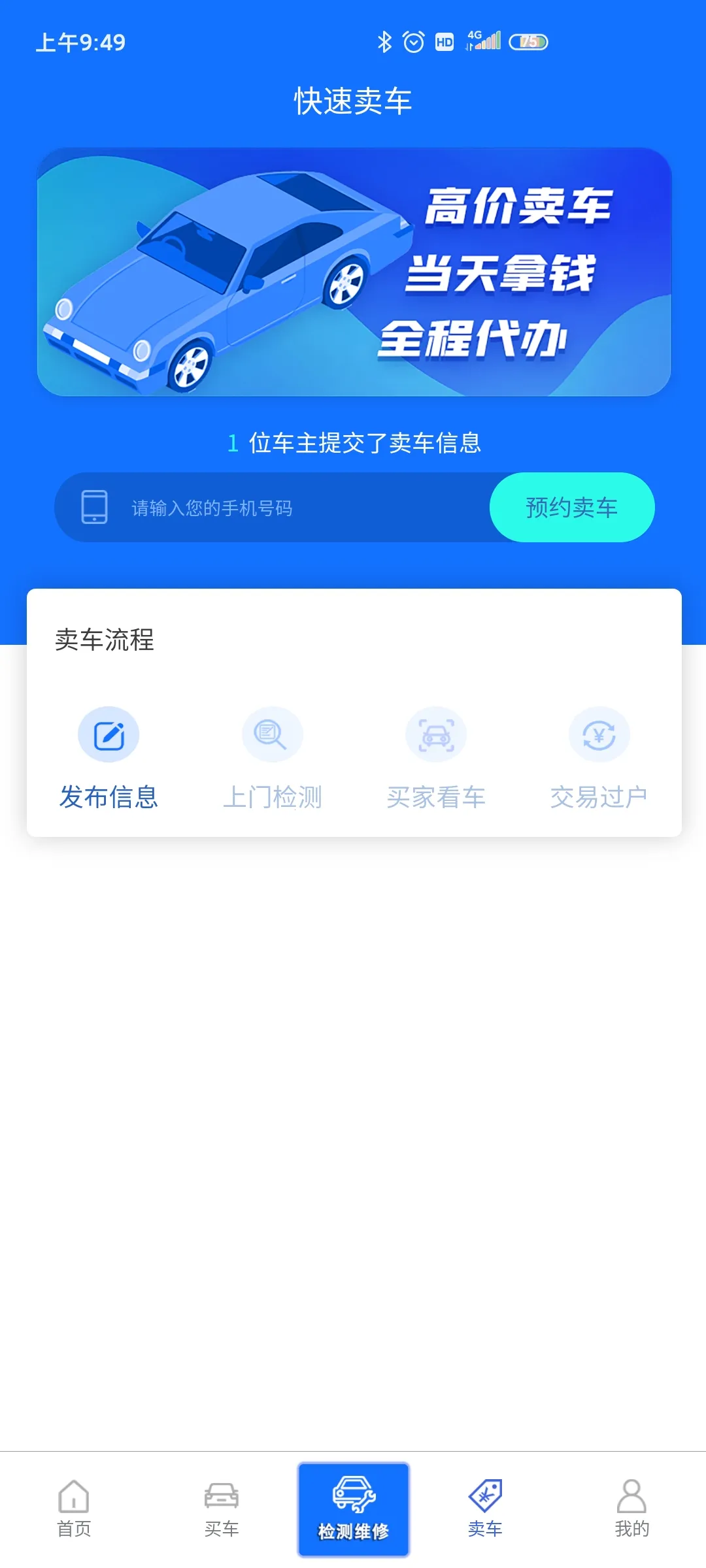This screenshot has width=706, height=1568.
Task: Open the 检测维修 tab
Action: coord(354,1508)
